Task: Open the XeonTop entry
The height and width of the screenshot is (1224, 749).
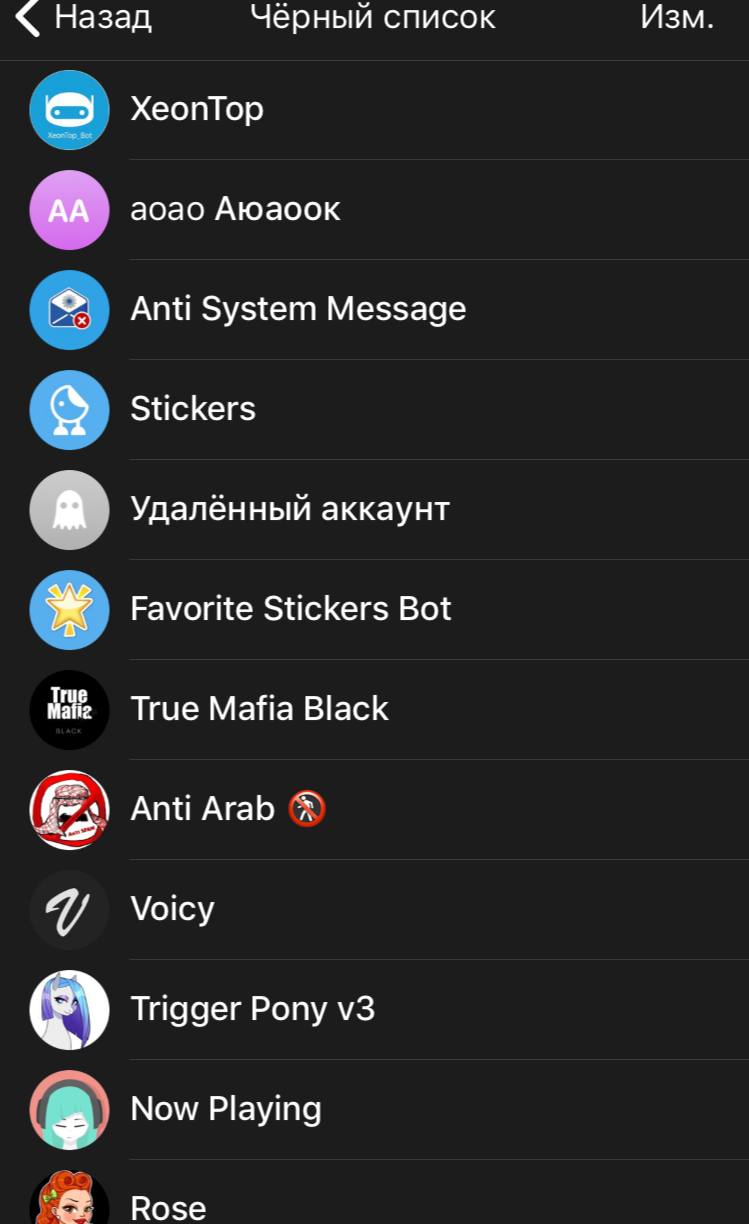Action: [197, 109]
